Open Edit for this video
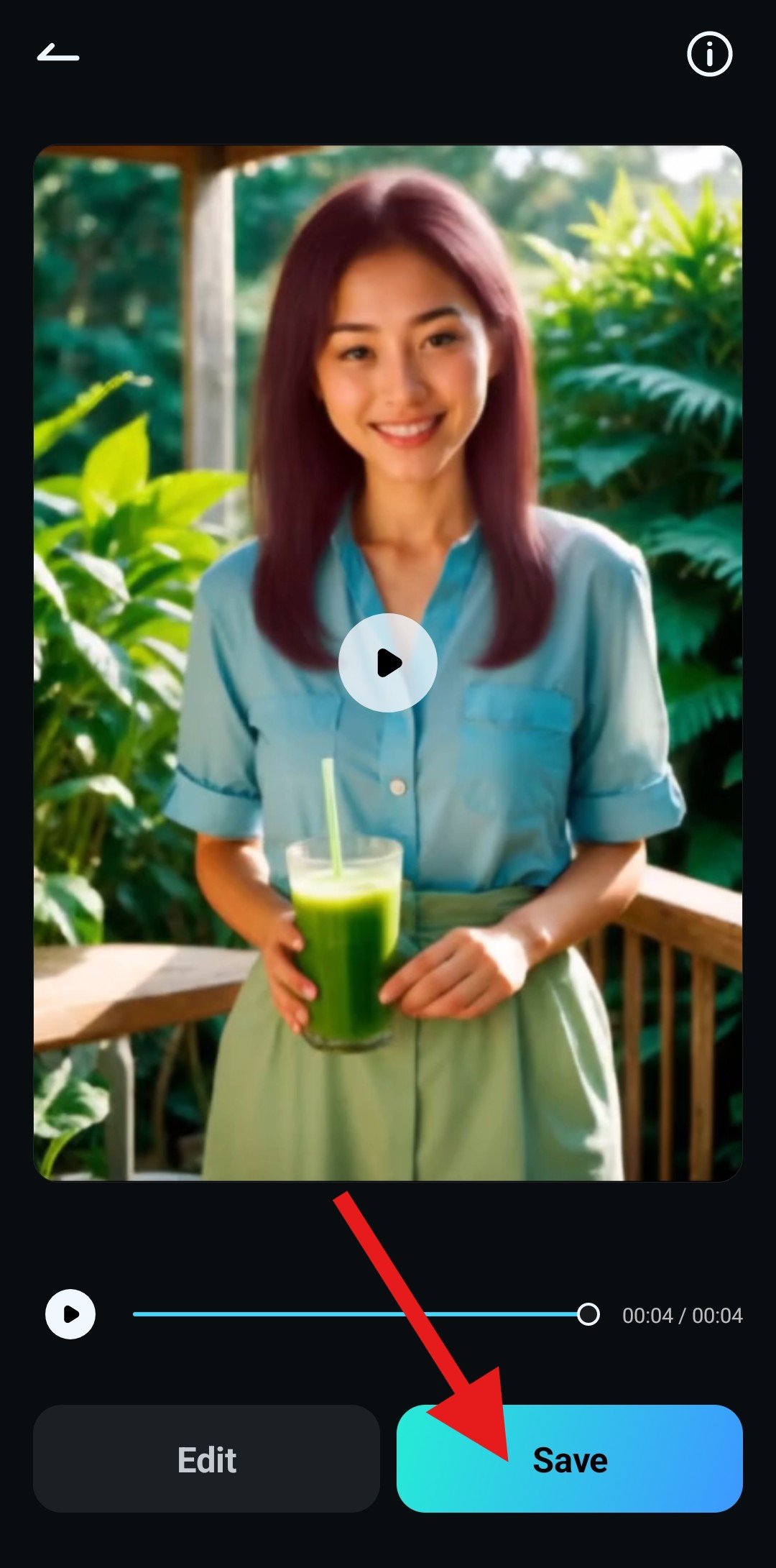Viewport: 776px width, 1568px height. pyautogui.click(x=206, y=1459)
